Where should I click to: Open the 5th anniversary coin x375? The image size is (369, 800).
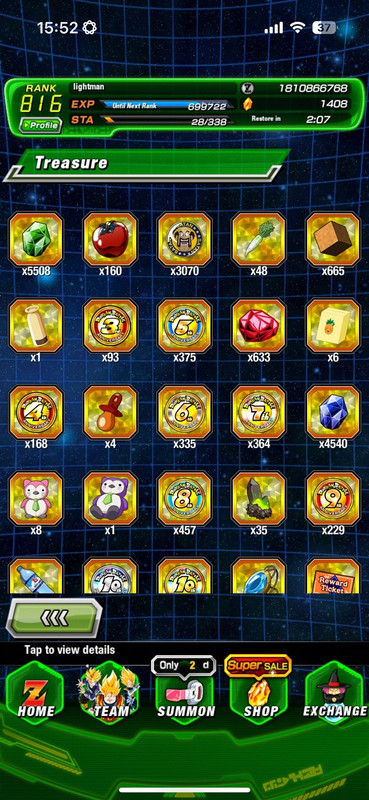tap(184, 326)
